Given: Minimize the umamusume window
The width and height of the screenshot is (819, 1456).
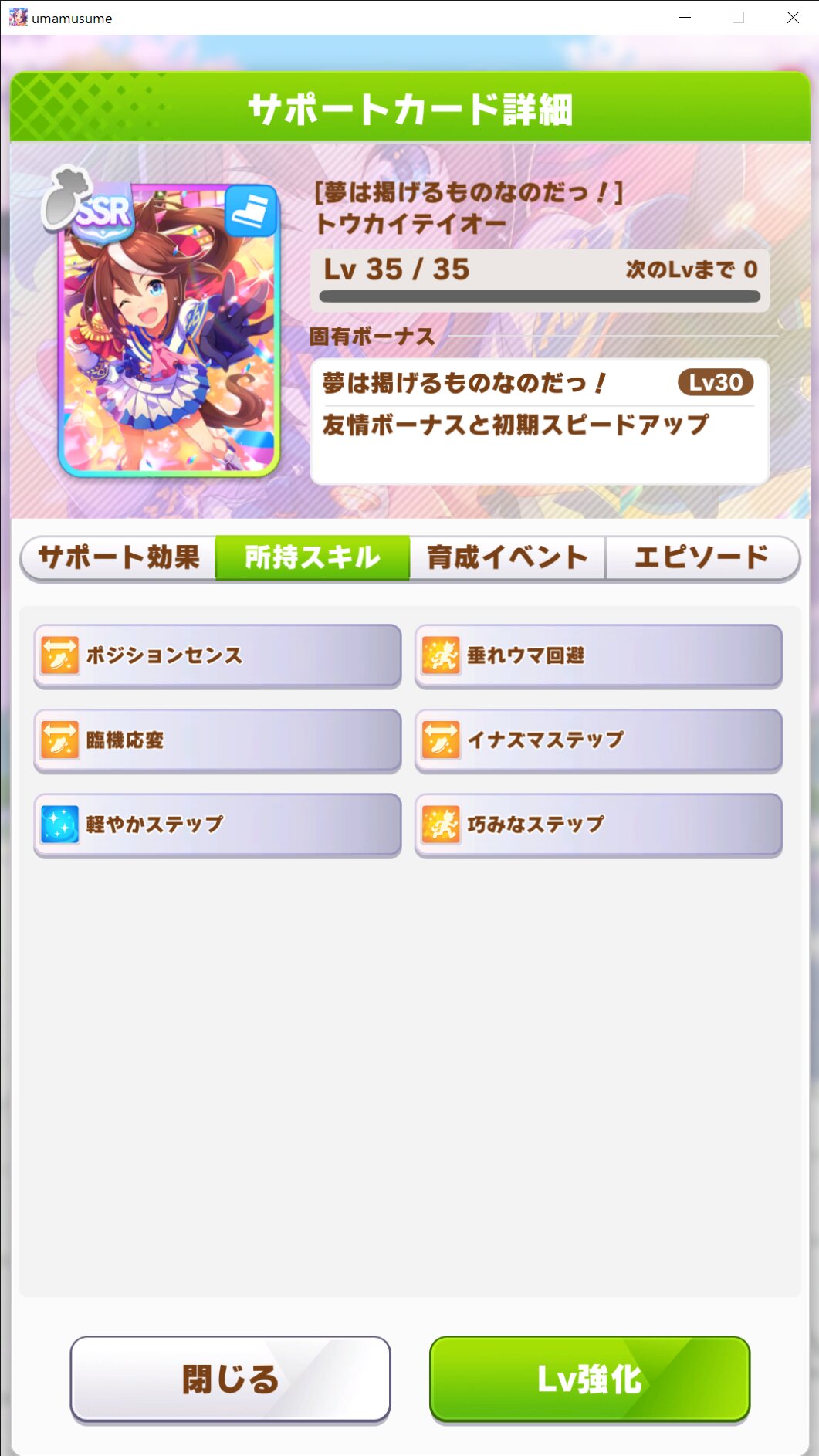Looking at the screenshot, I should pyautogui.click(x=685, y=18).
